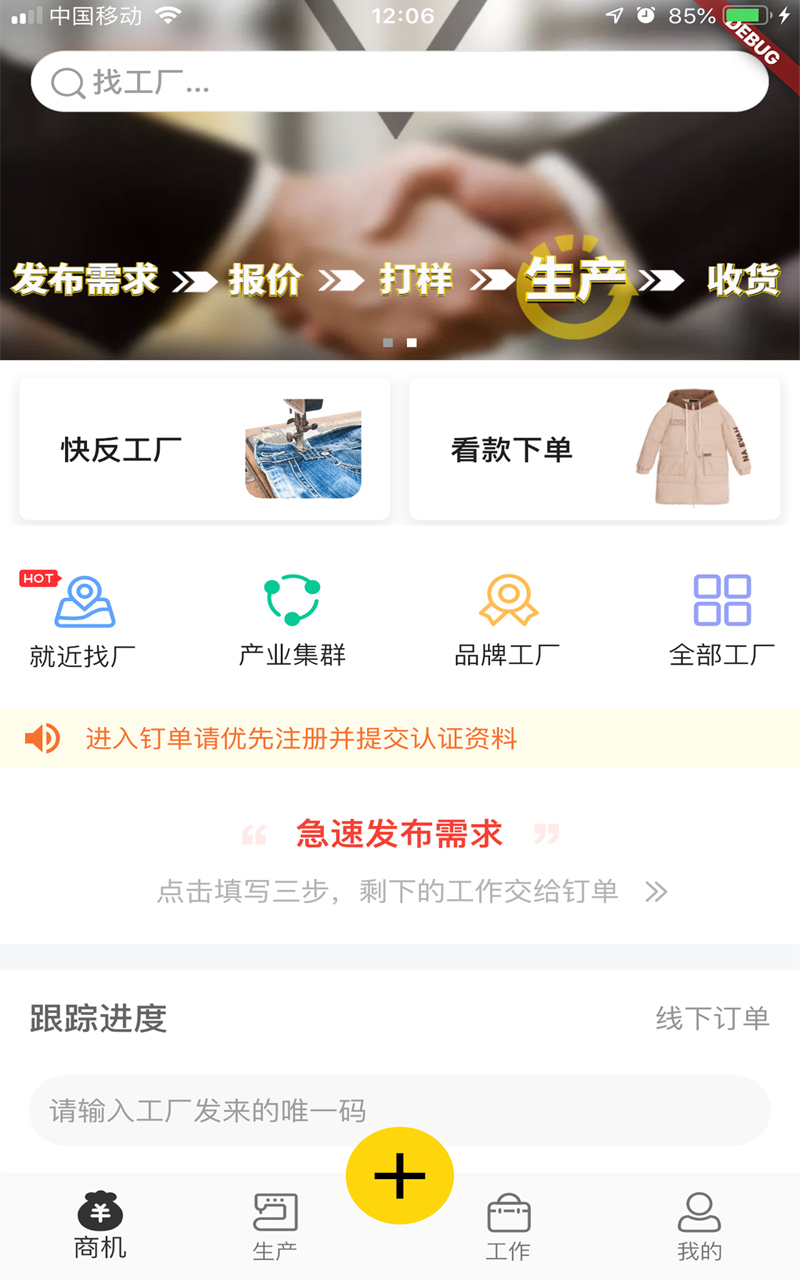Select the 商机 money-bag tab icon
Viewport: 800px width, 1280px height.
pyautogui.click(x=97, y=1213)
